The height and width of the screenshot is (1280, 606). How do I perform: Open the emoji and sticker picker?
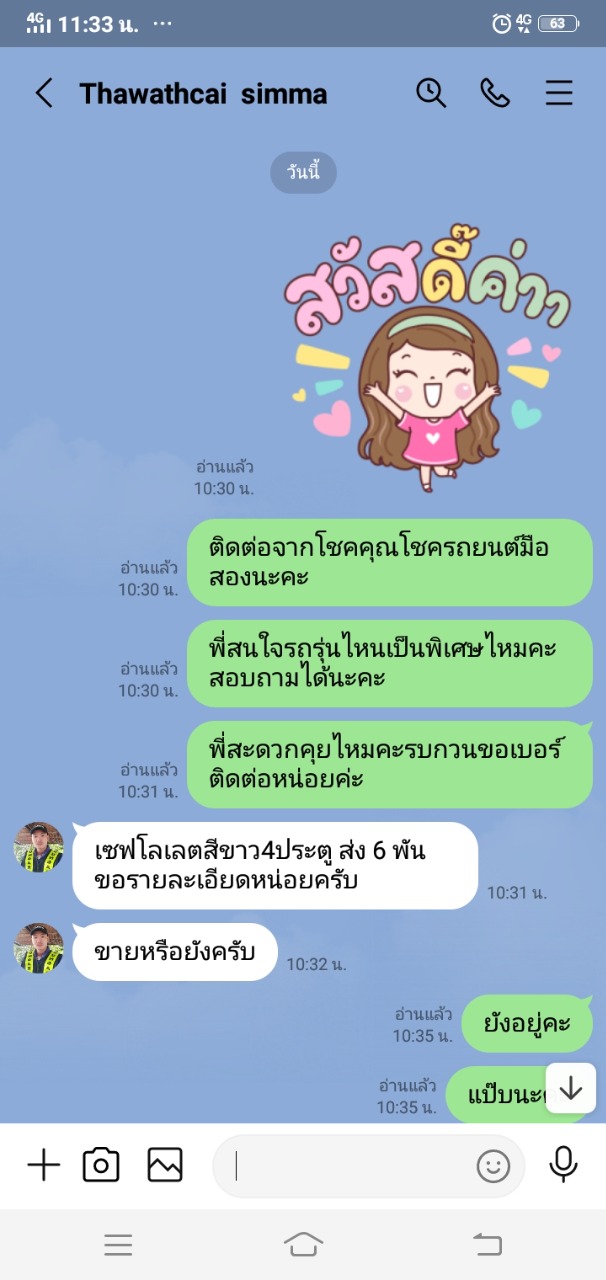[493, 1166]
